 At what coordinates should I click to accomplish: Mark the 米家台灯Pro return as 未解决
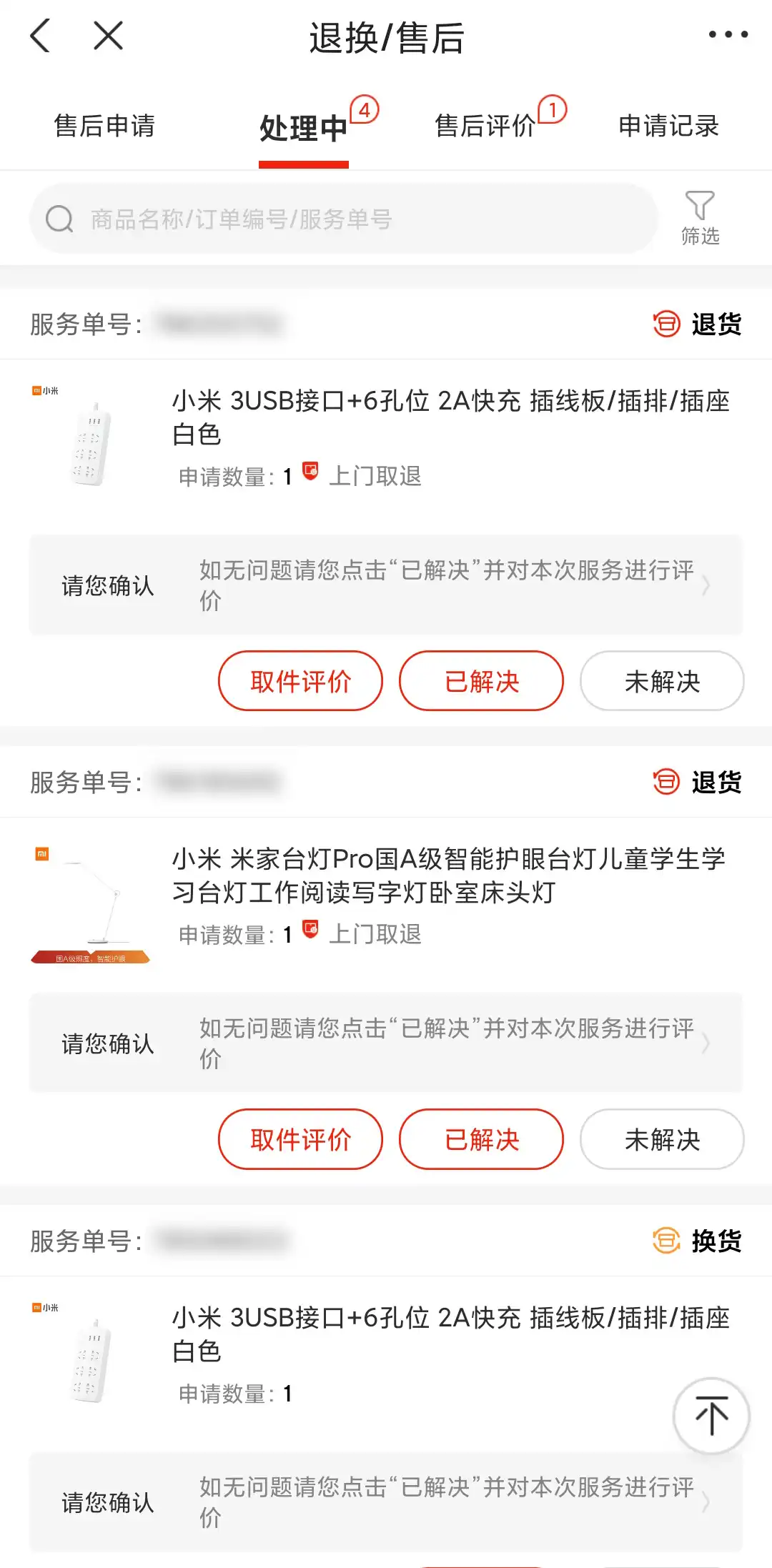(x=662, y=1139)
